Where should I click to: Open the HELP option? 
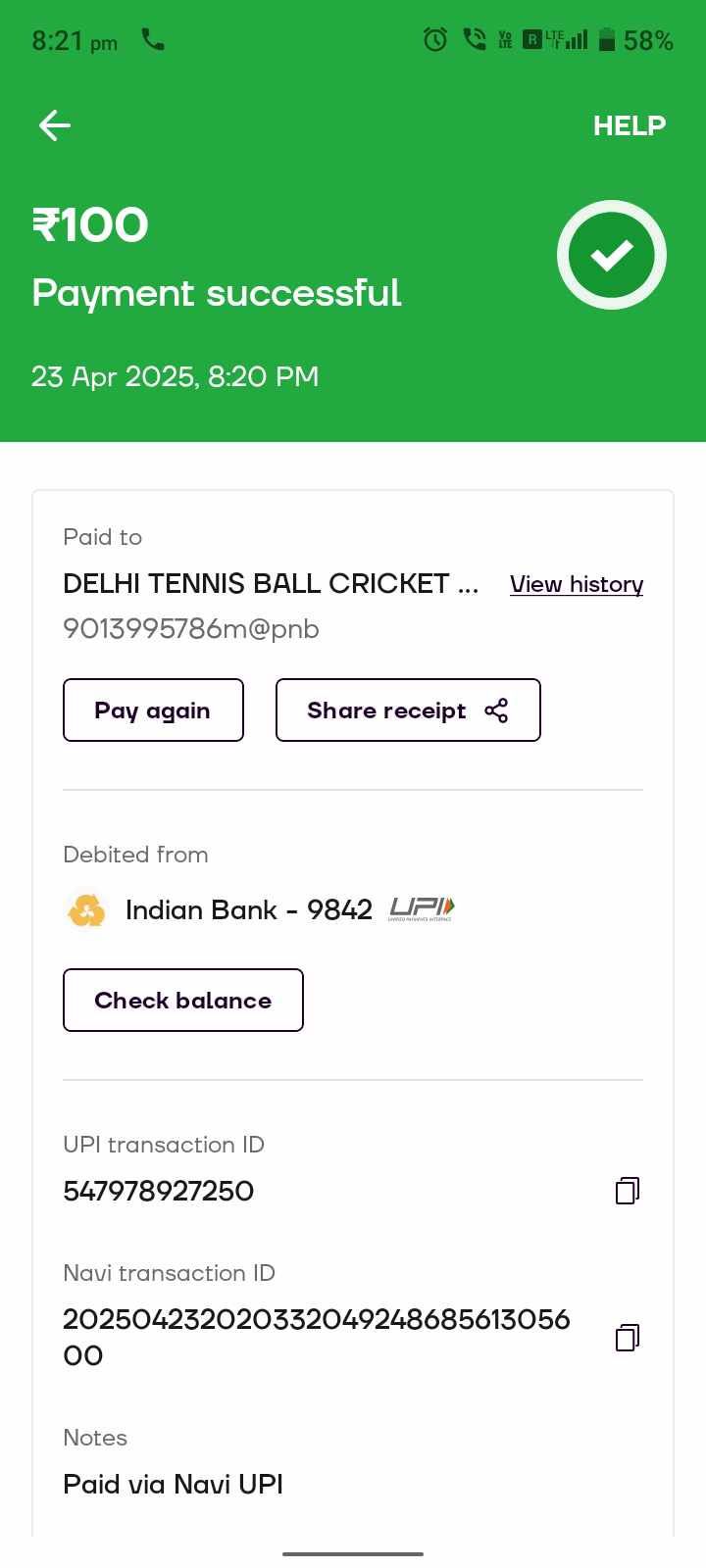click(x=629, y=125)
